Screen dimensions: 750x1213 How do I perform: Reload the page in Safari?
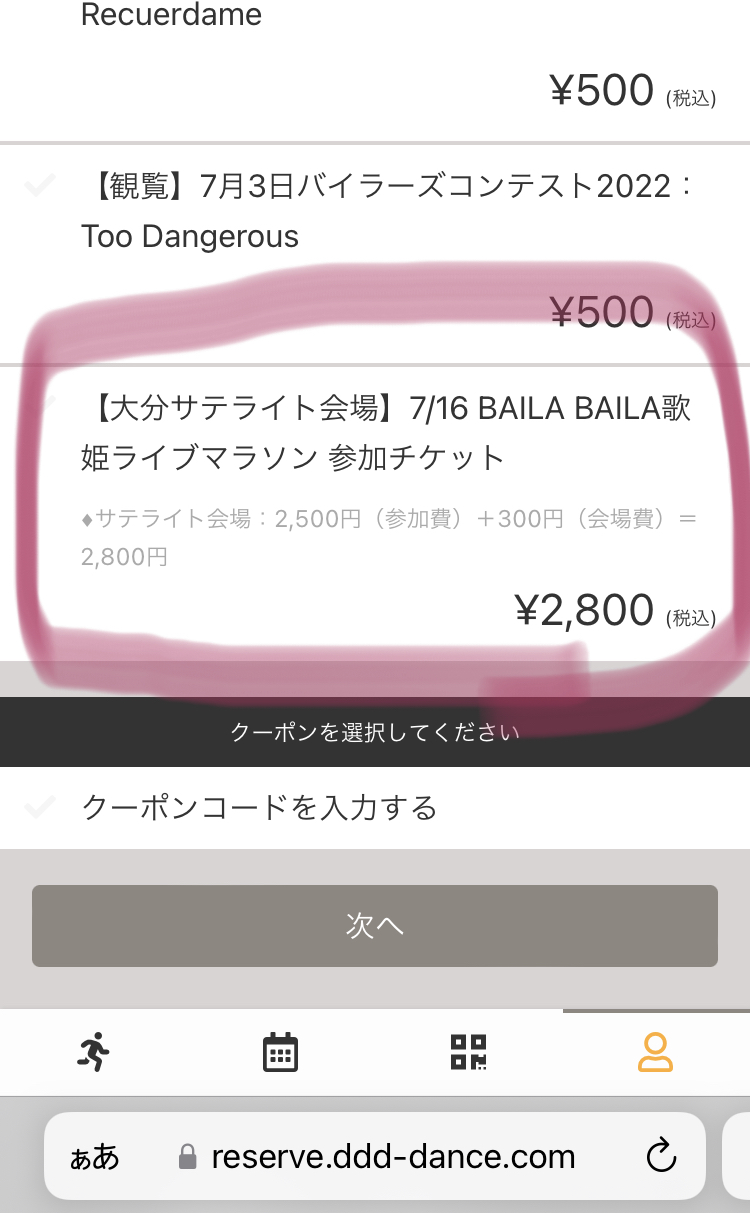point(661,1157)
